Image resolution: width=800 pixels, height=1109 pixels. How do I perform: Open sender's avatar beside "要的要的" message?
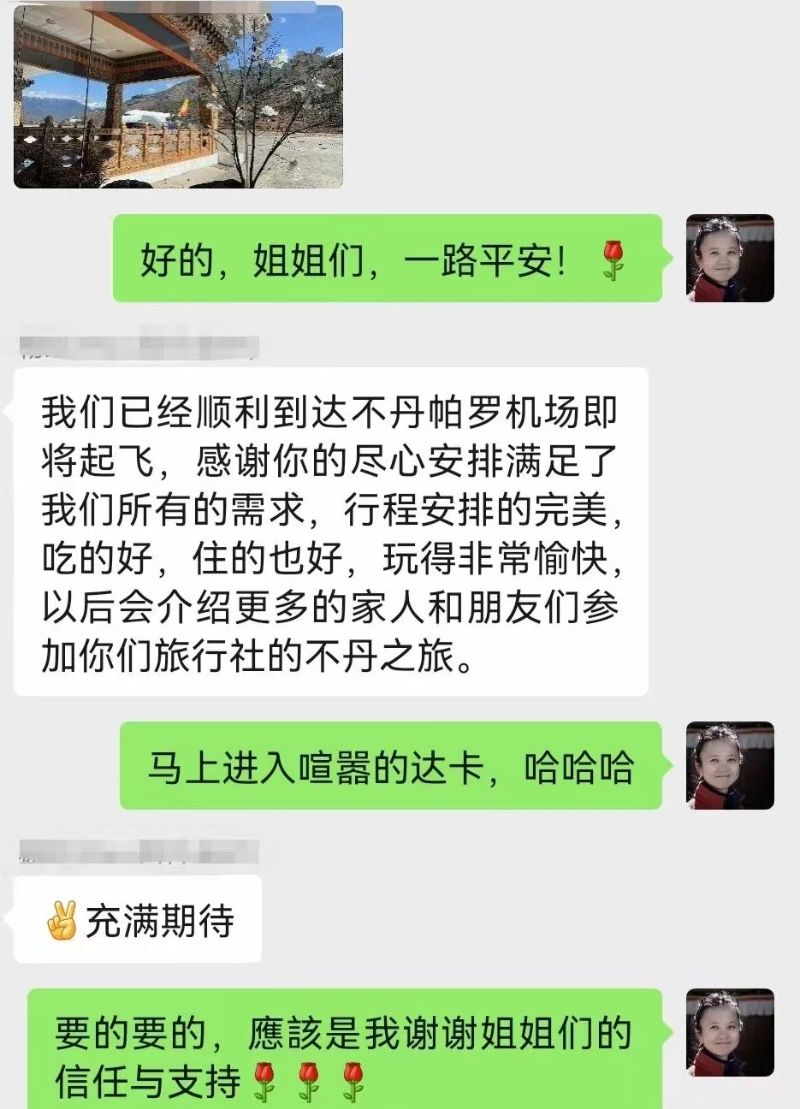click(730, 1032)
